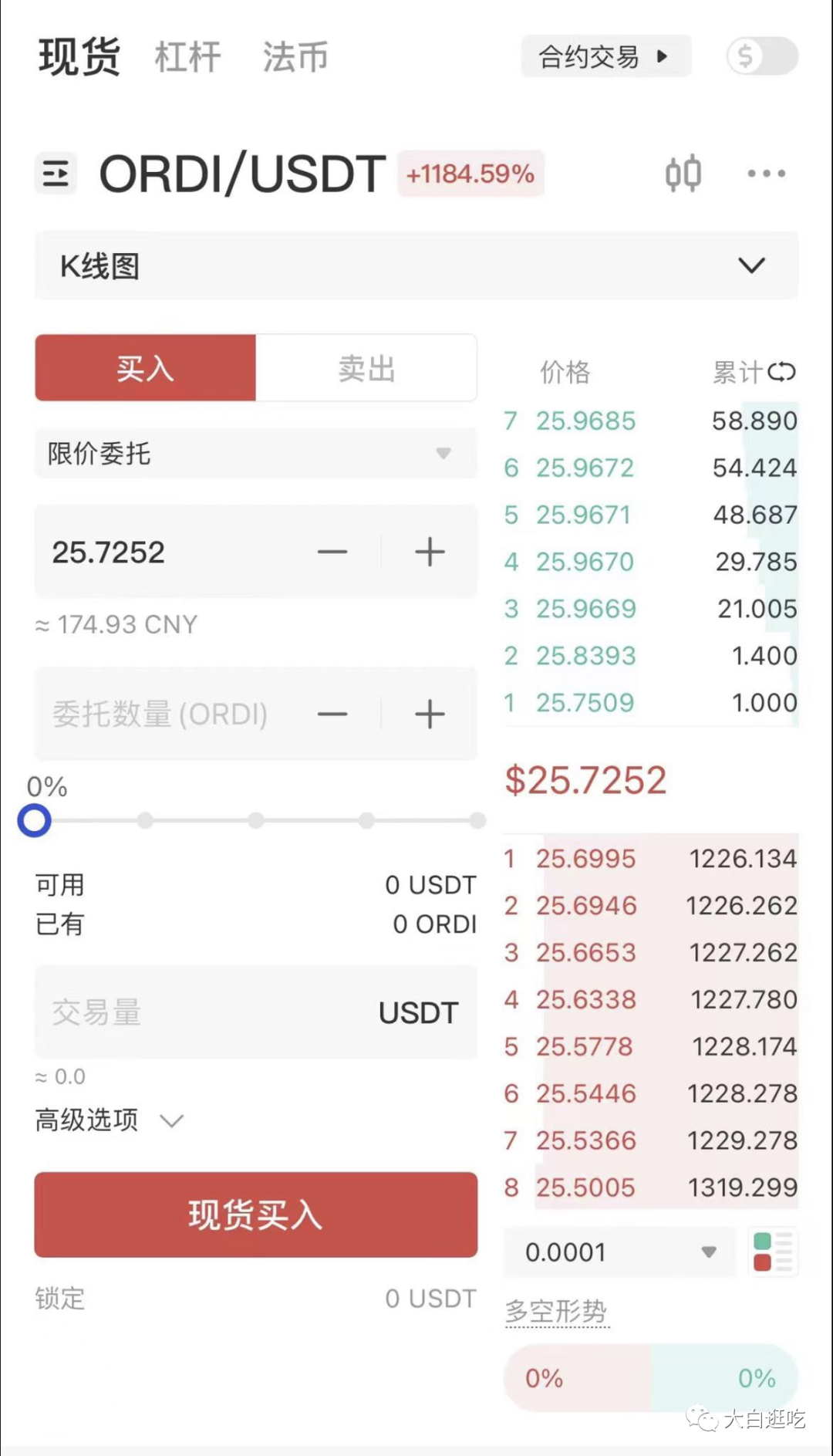Image resolution: width=833 pixels, height=1456 pixels.
Task: Click the 多空形势 link
Action: click(x=557, y=1309)
